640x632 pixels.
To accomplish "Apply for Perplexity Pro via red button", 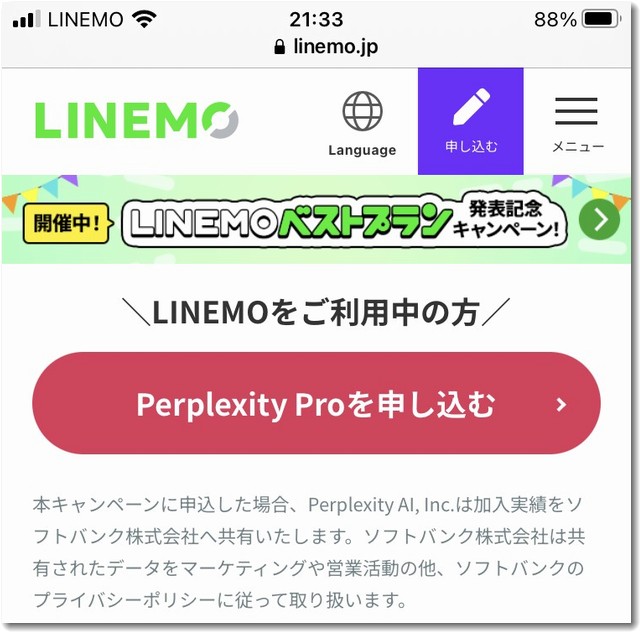I will [316, 404].
